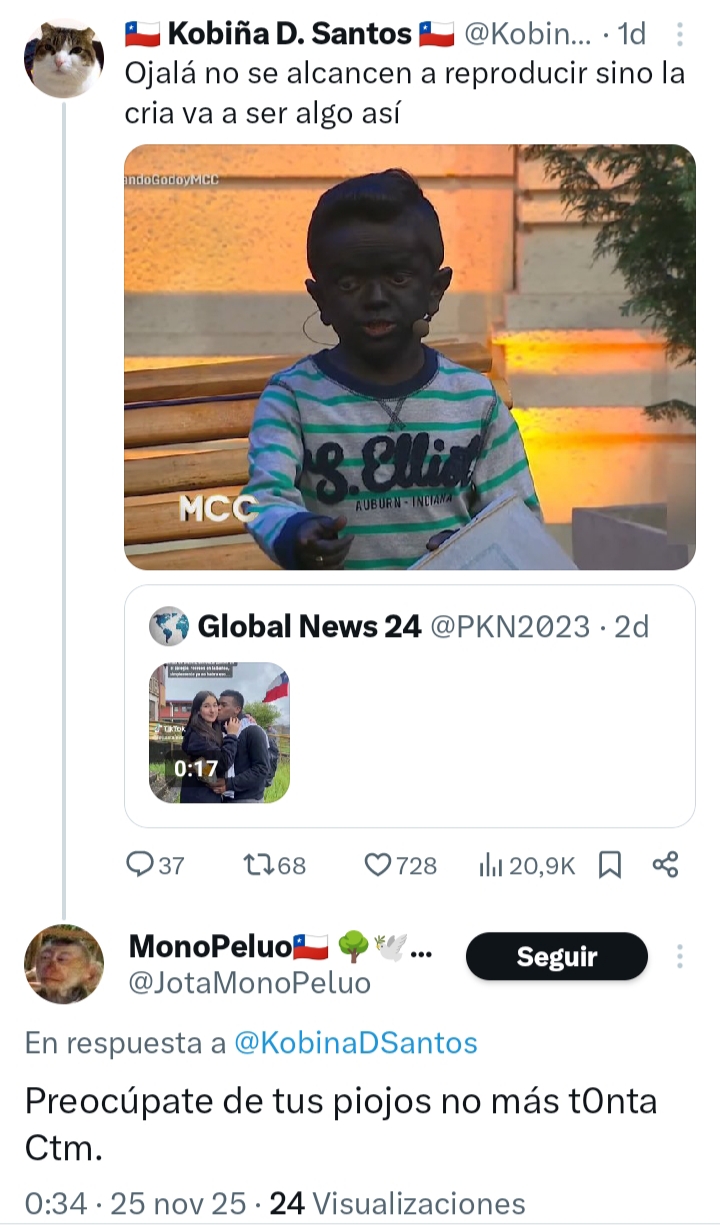Viewport: 720px width, 1225px height.
Task: Share Kobiña D. Santos tweet
Action: 665,865
